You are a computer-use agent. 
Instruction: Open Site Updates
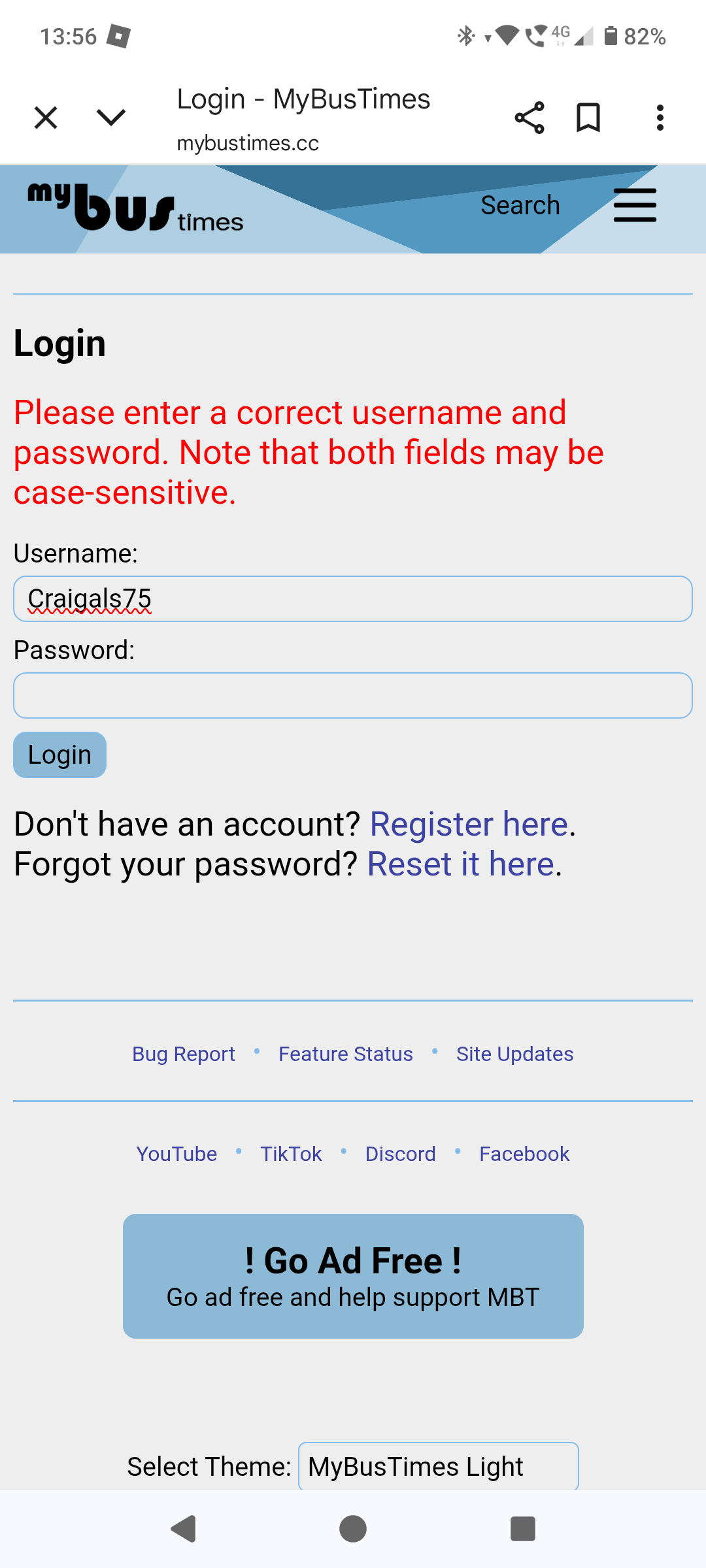[515, 1054]
